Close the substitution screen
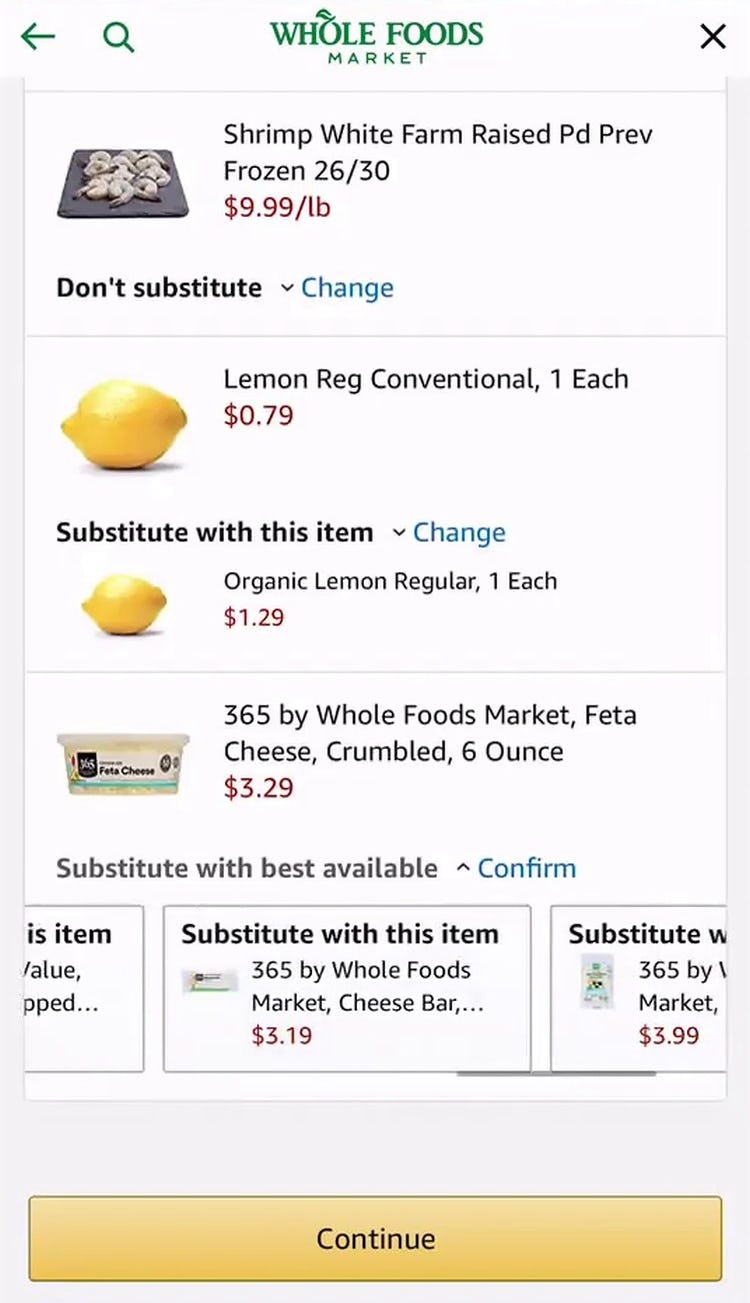 click(712, 38)
